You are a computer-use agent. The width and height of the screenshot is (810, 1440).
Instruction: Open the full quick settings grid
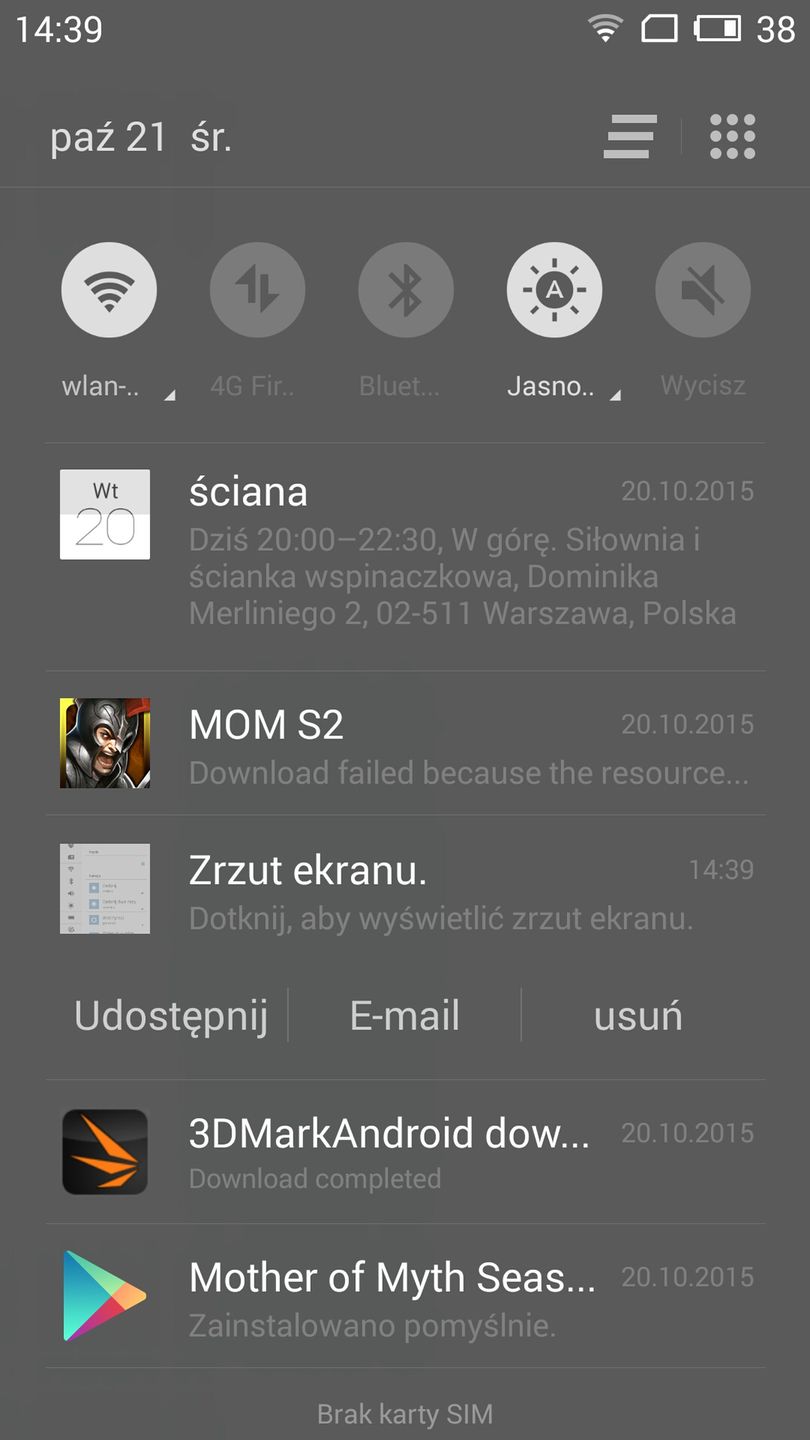[x=732, y=137]
